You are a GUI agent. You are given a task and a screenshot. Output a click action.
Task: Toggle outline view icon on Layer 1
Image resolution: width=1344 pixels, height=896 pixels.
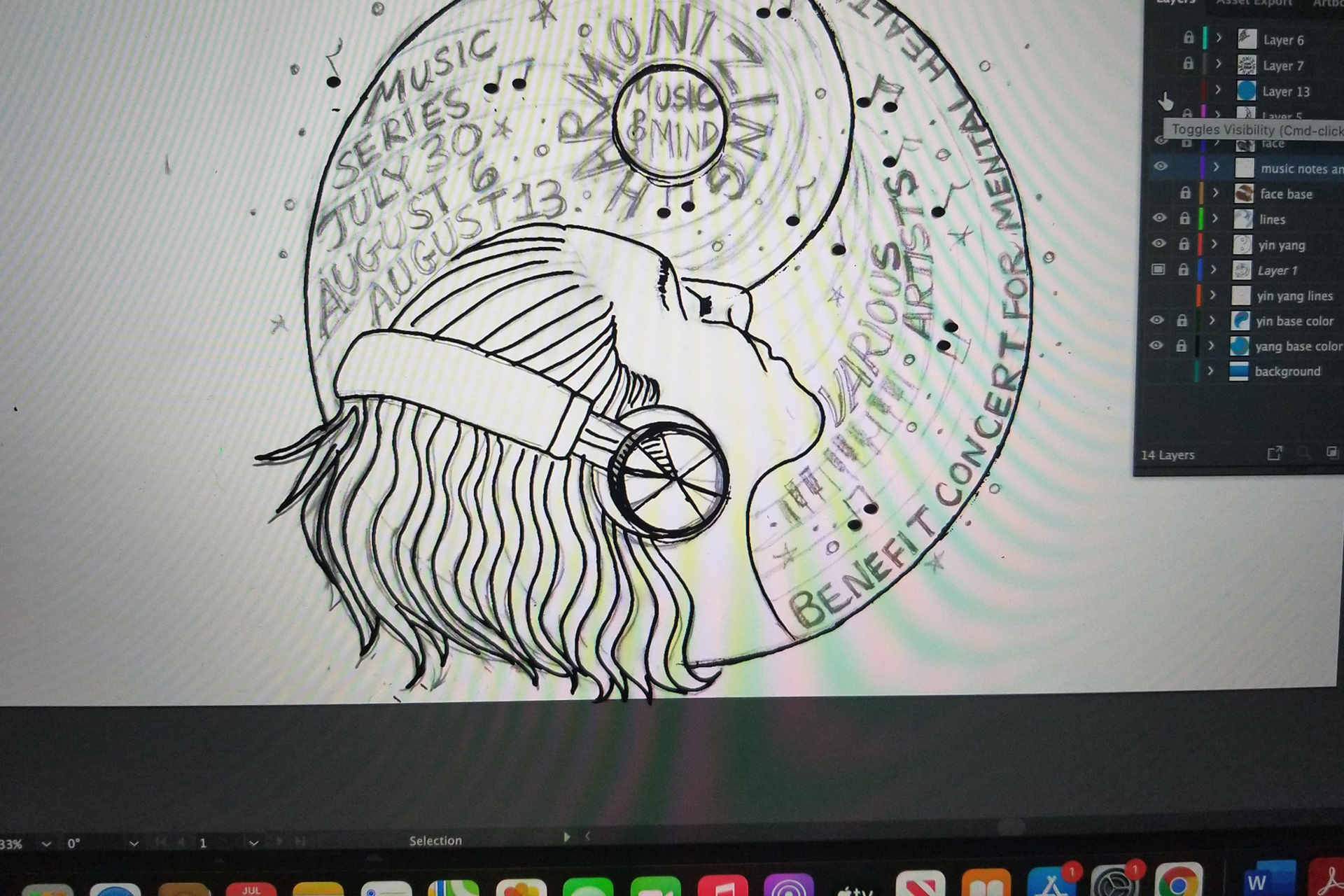pos(1158,269)
